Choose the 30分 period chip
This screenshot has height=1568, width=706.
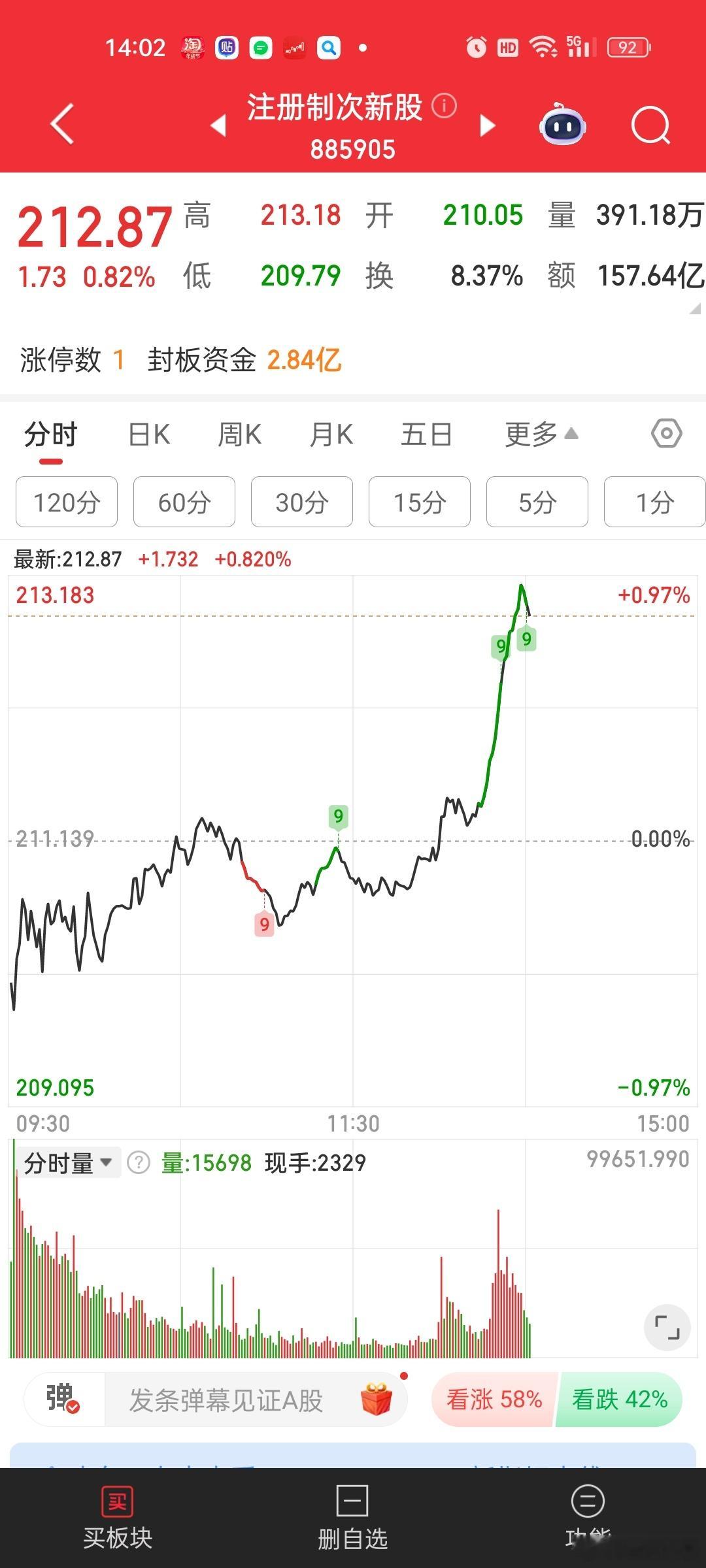point(302,502)
